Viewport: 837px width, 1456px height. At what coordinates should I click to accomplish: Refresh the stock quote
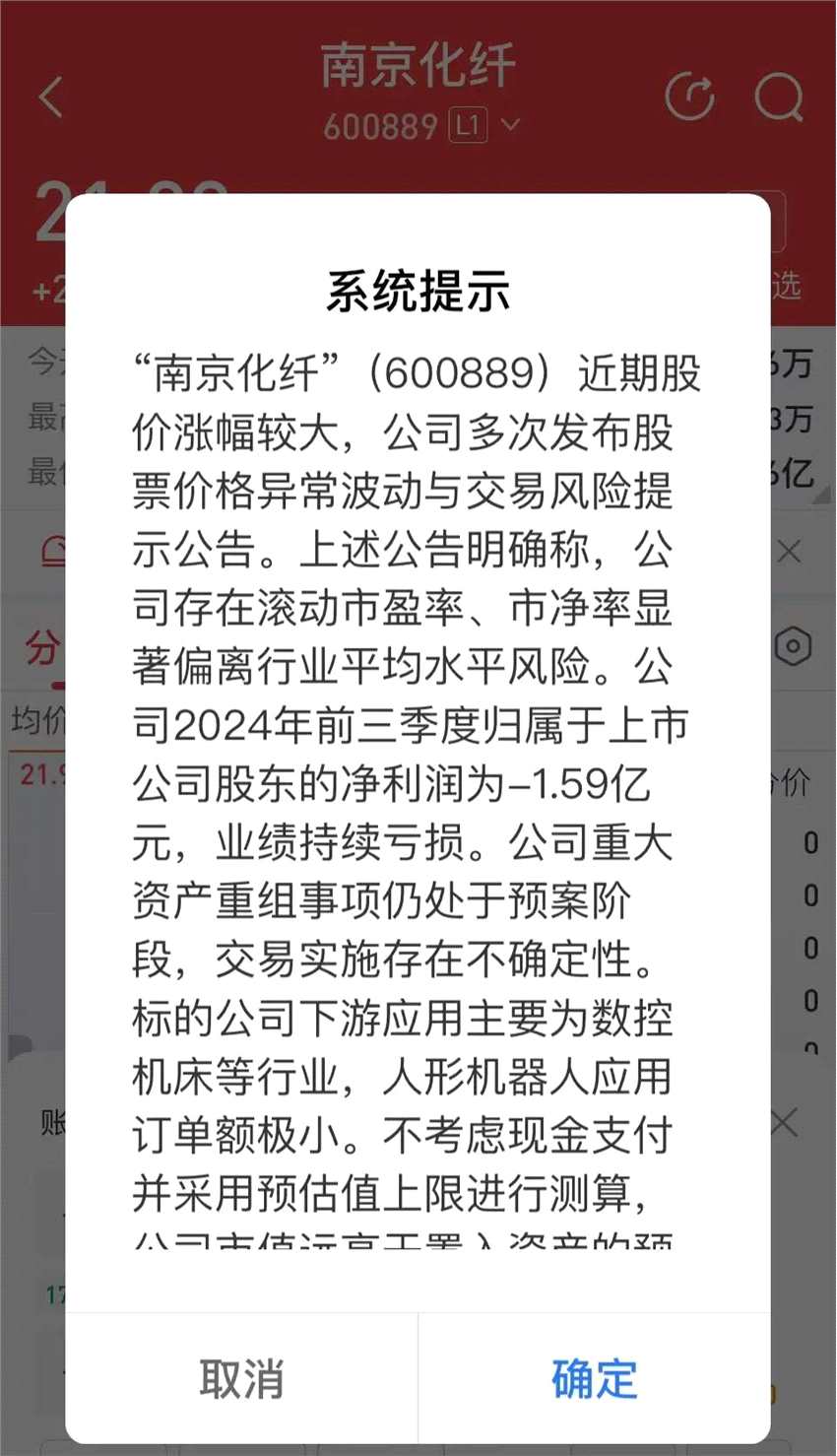pos(689,97)
